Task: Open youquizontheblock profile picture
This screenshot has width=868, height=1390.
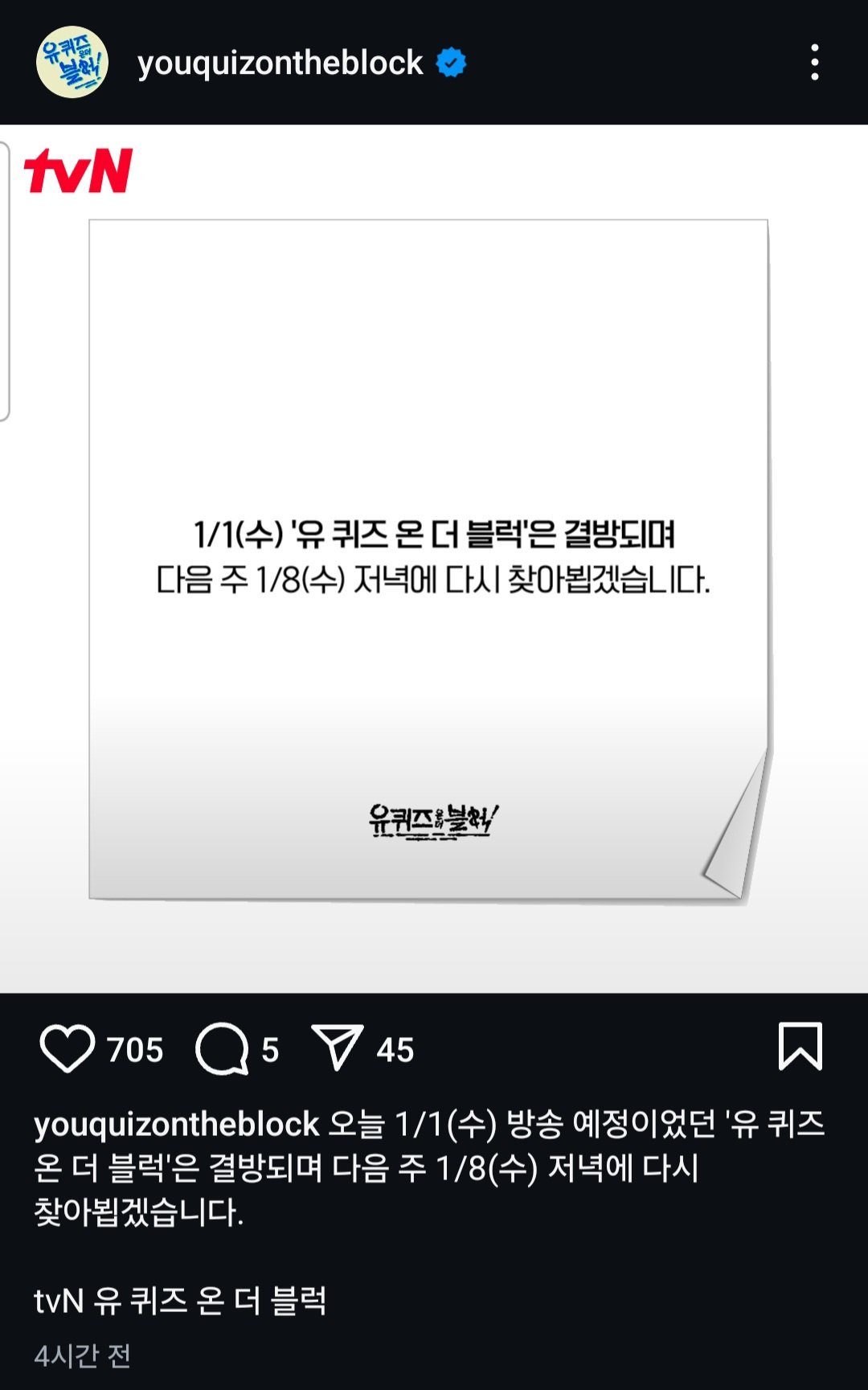Action: [x=72, y=63]
